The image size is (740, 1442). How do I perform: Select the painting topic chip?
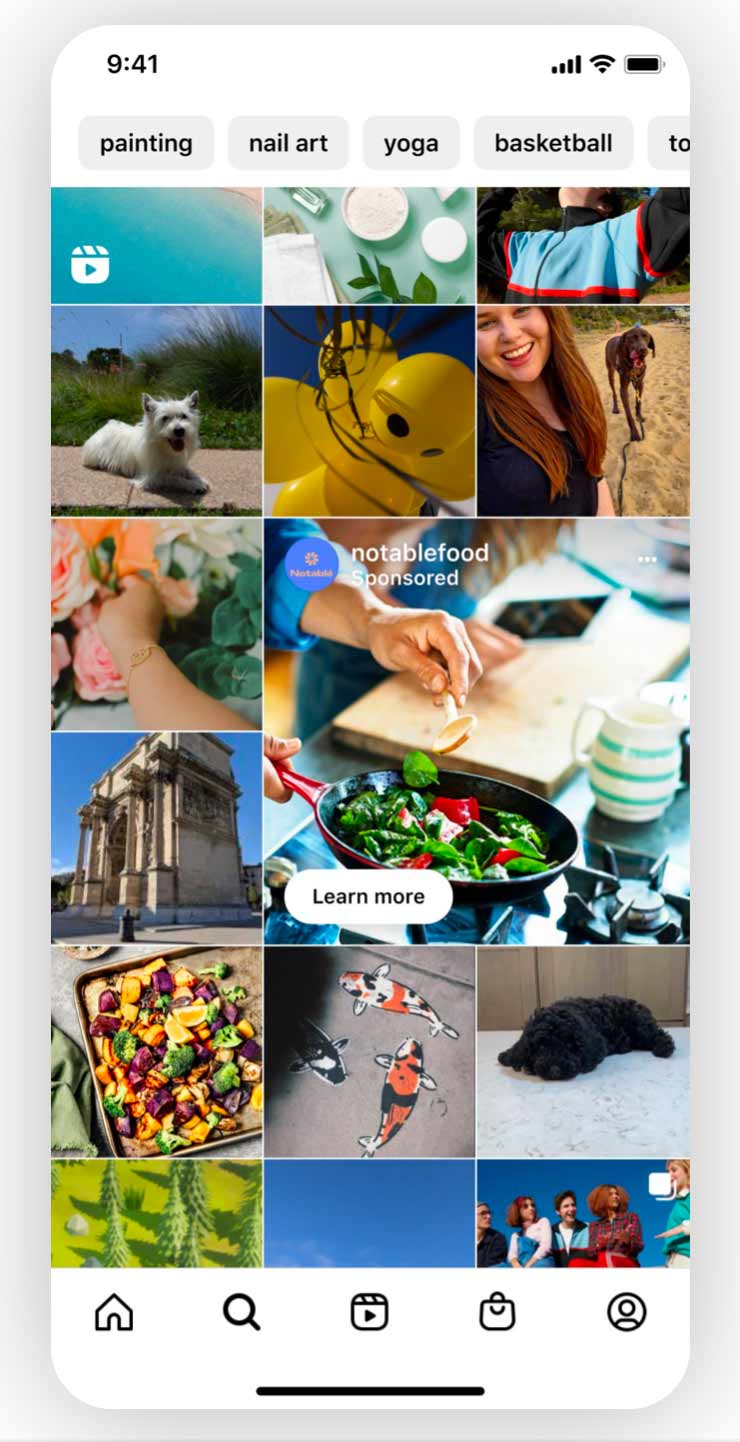point(146,143)
